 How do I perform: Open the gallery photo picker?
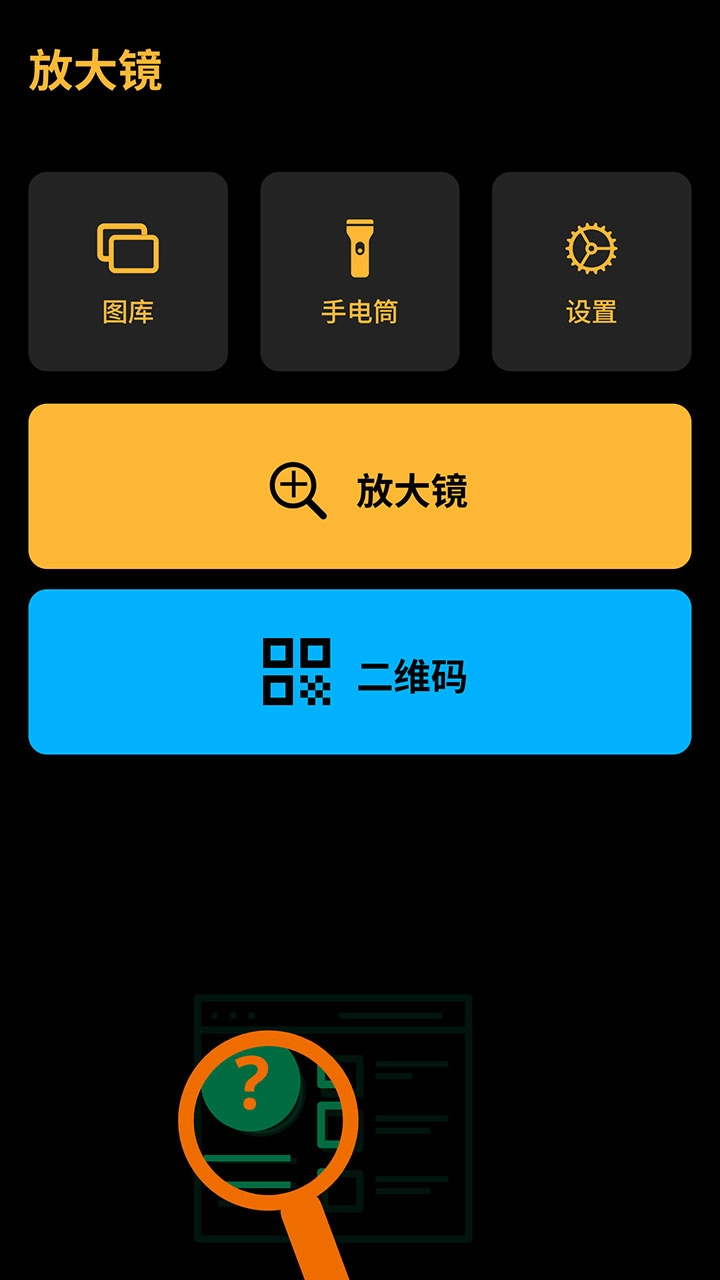(x=127, y=270)
